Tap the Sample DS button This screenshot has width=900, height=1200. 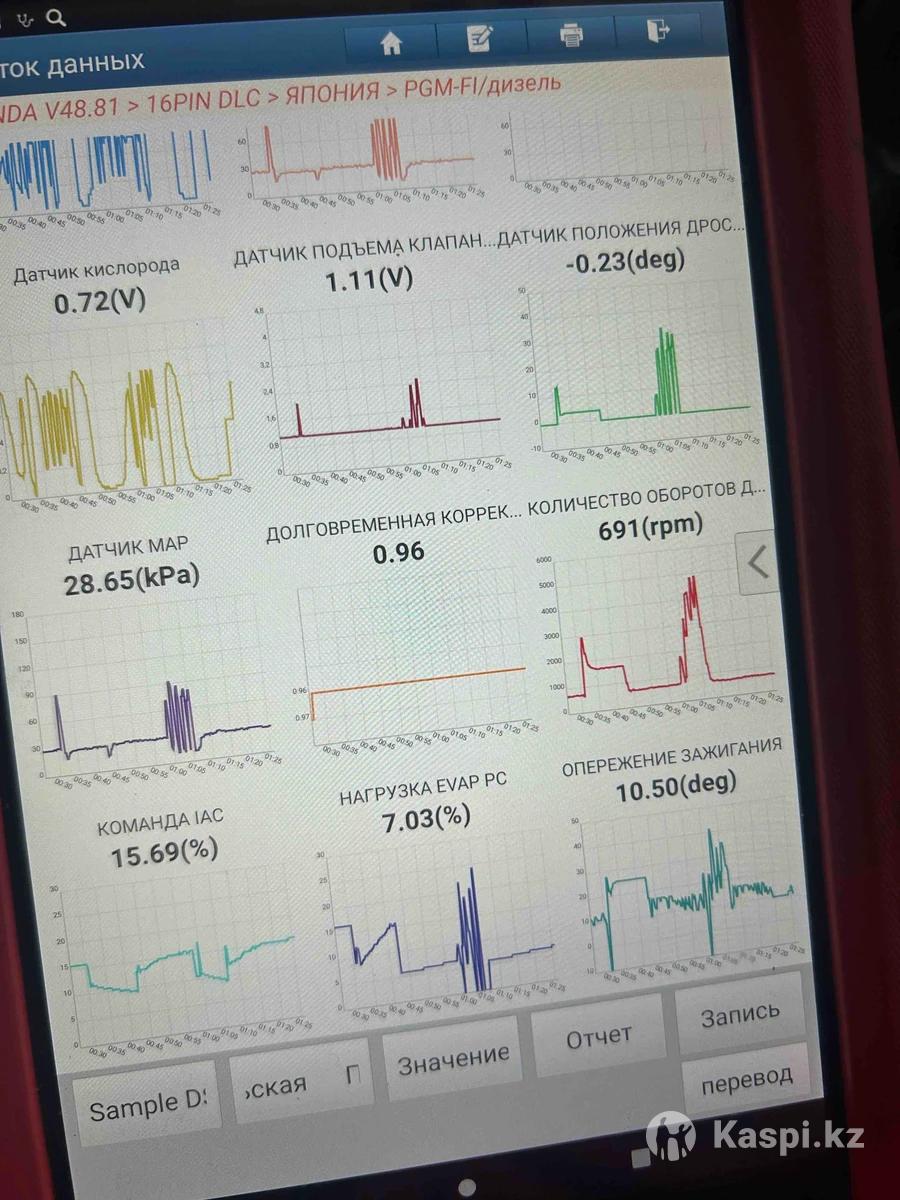[147, 1106]
